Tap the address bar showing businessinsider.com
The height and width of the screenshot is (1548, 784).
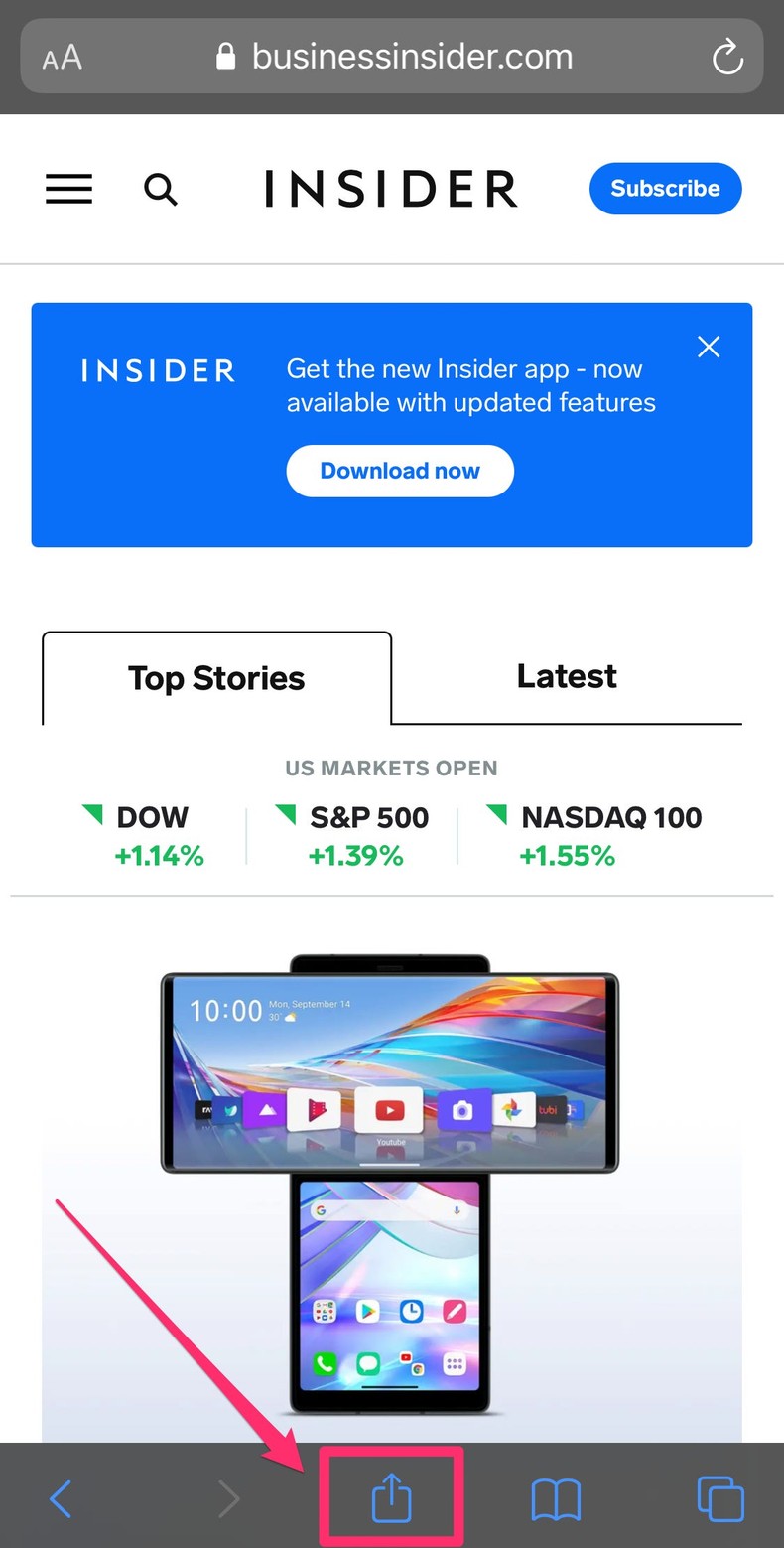click(x=413, y=57)
